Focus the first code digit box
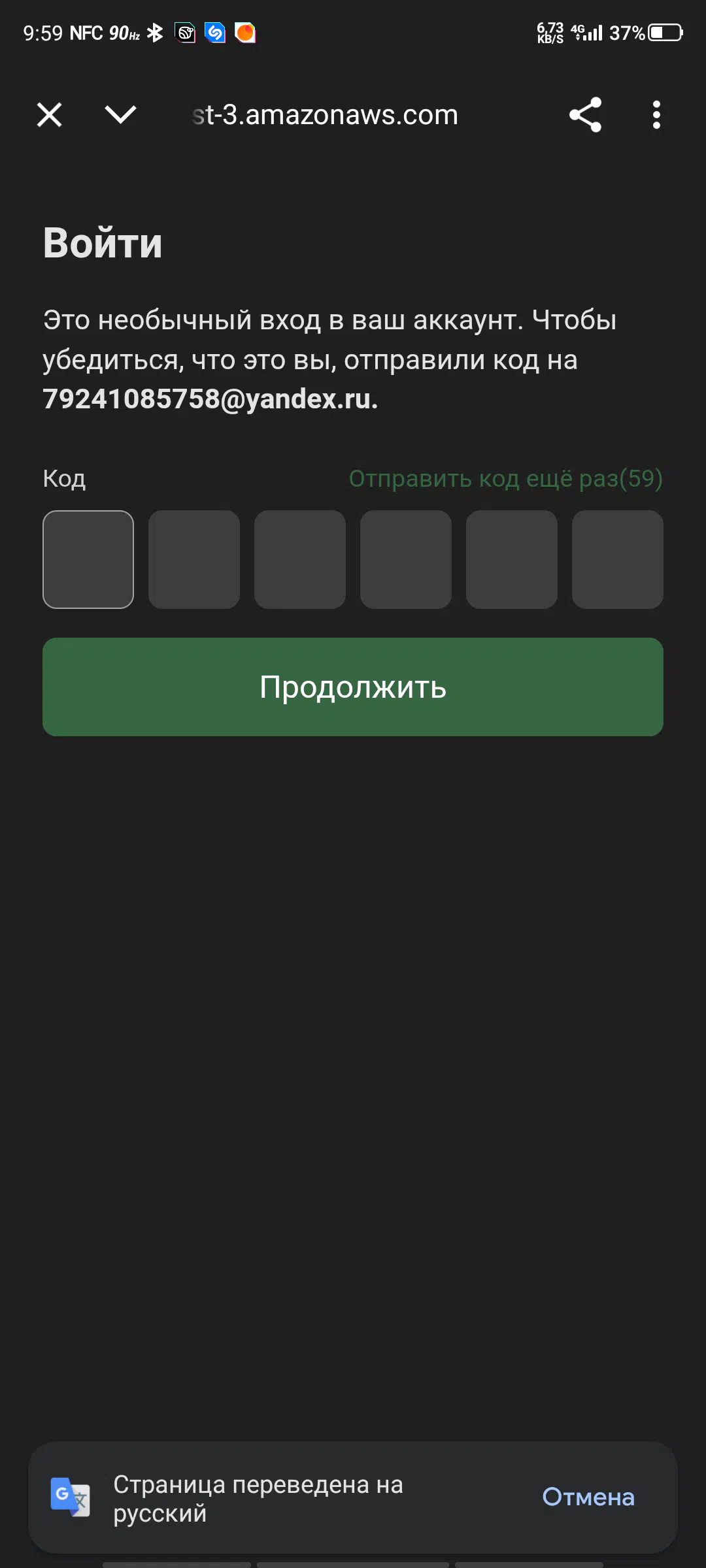Viewport: 706px width, 1568px height. (88, 559)
